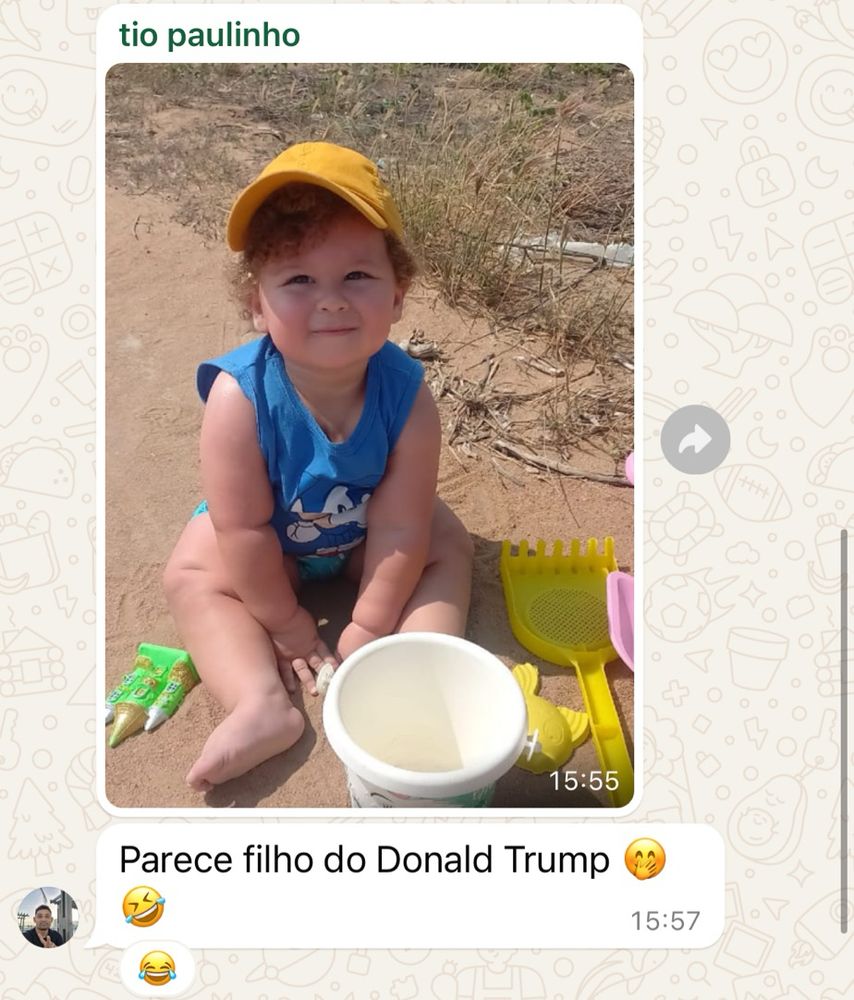Open the photo sent by tio paulinho
This screenshot has width=854, height=1000.
(369, 435)
